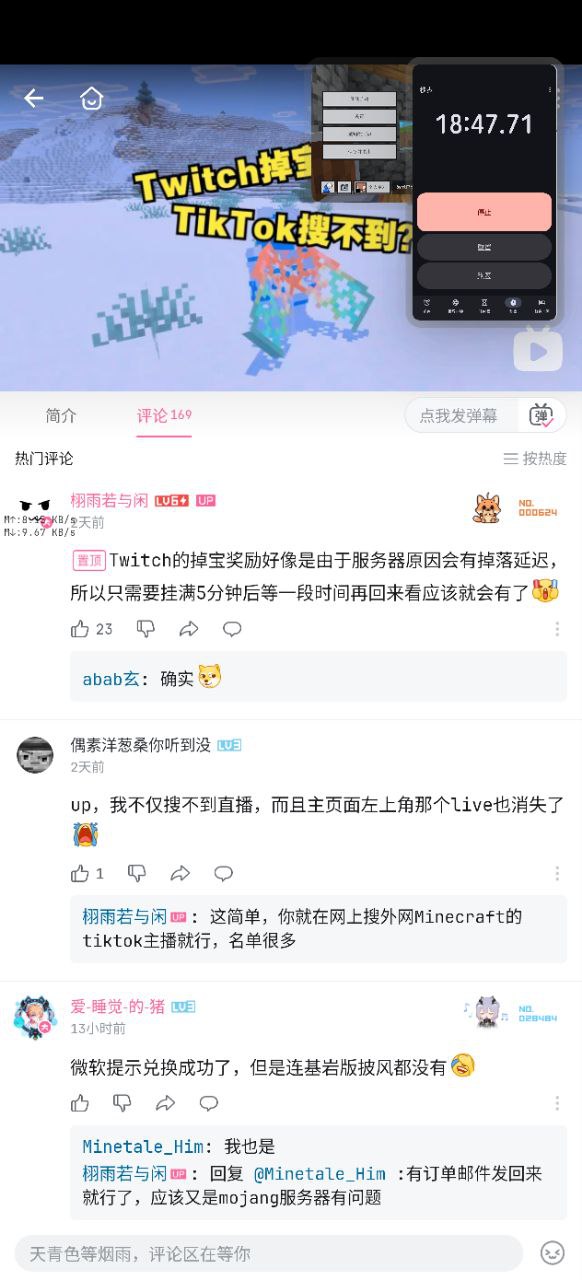Open the 点我发弹幕 danmaku input
Image resolution: width=582 pixels, height=1280 pixels.
459,415
